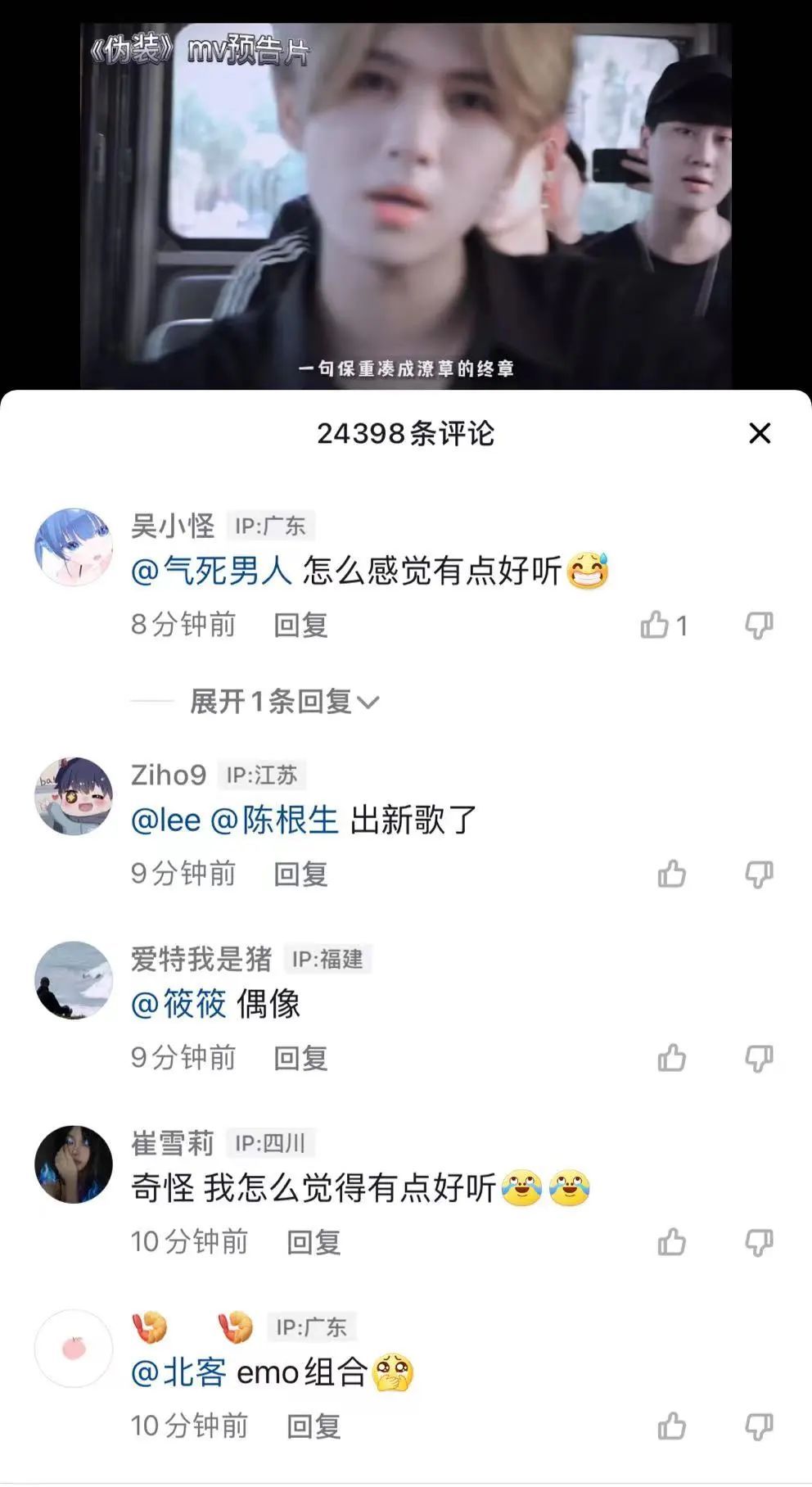Expand the 1 reply under 吴小怪's comment
The image size is (812, 1487).
283,701
